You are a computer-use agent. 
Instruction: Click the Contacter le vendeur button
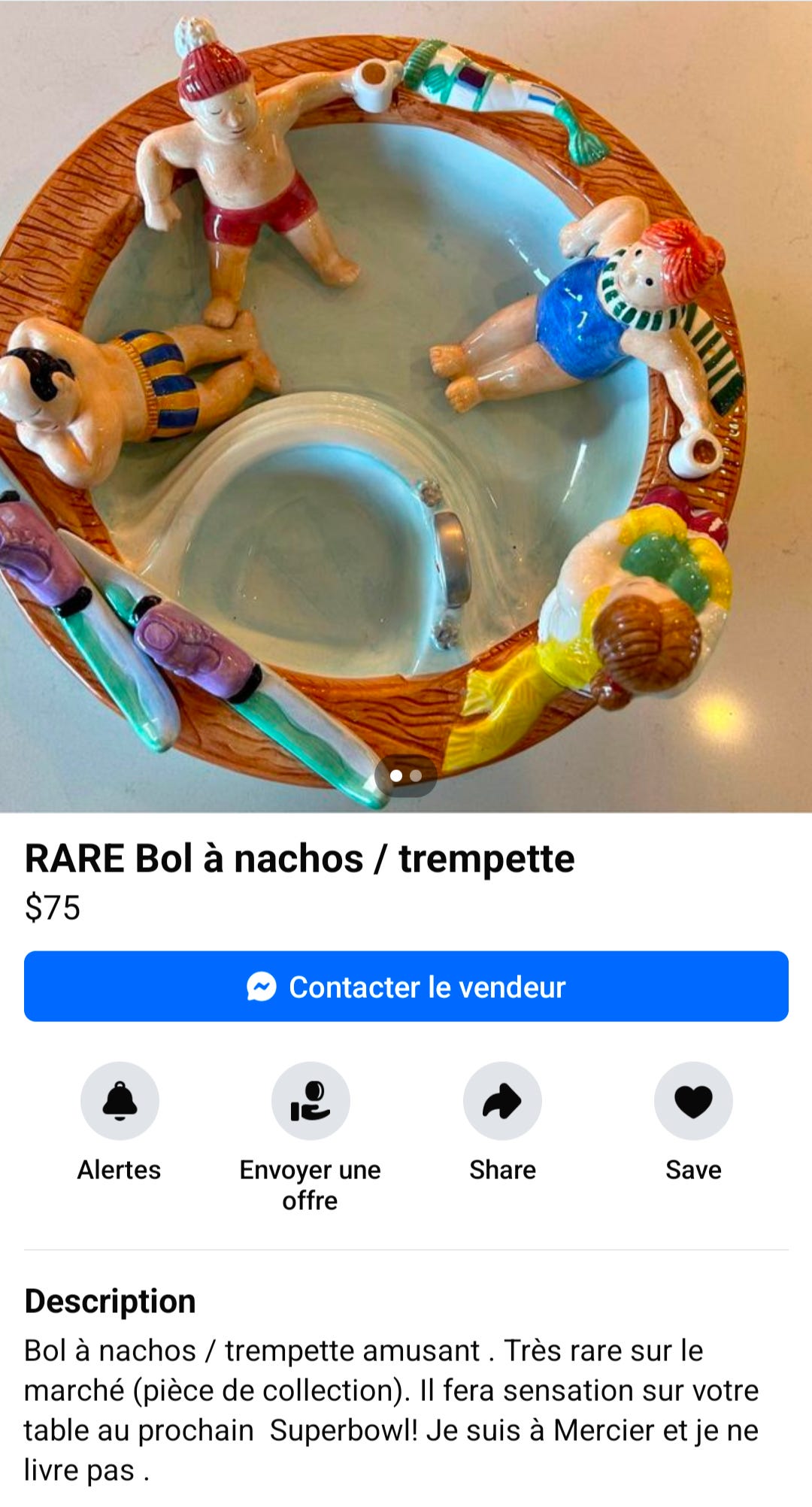(x=406, y=987)
